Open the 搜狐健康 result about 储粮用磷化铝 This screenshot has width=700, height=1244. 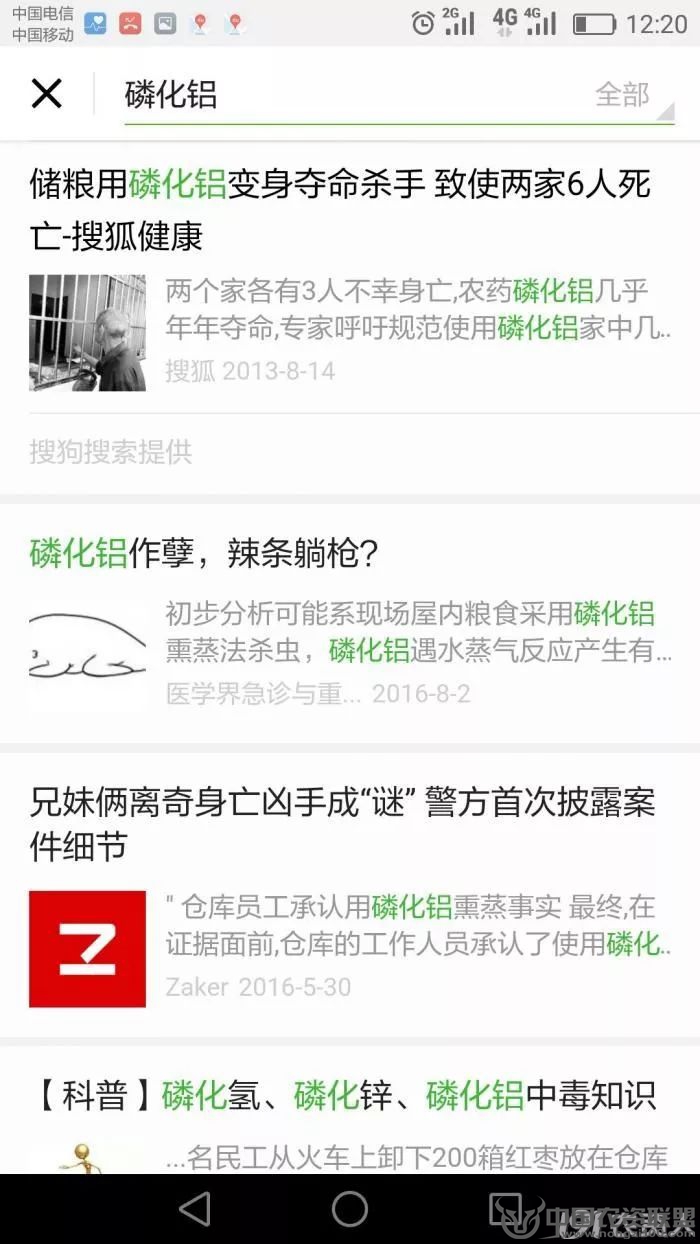coord(340,210)
